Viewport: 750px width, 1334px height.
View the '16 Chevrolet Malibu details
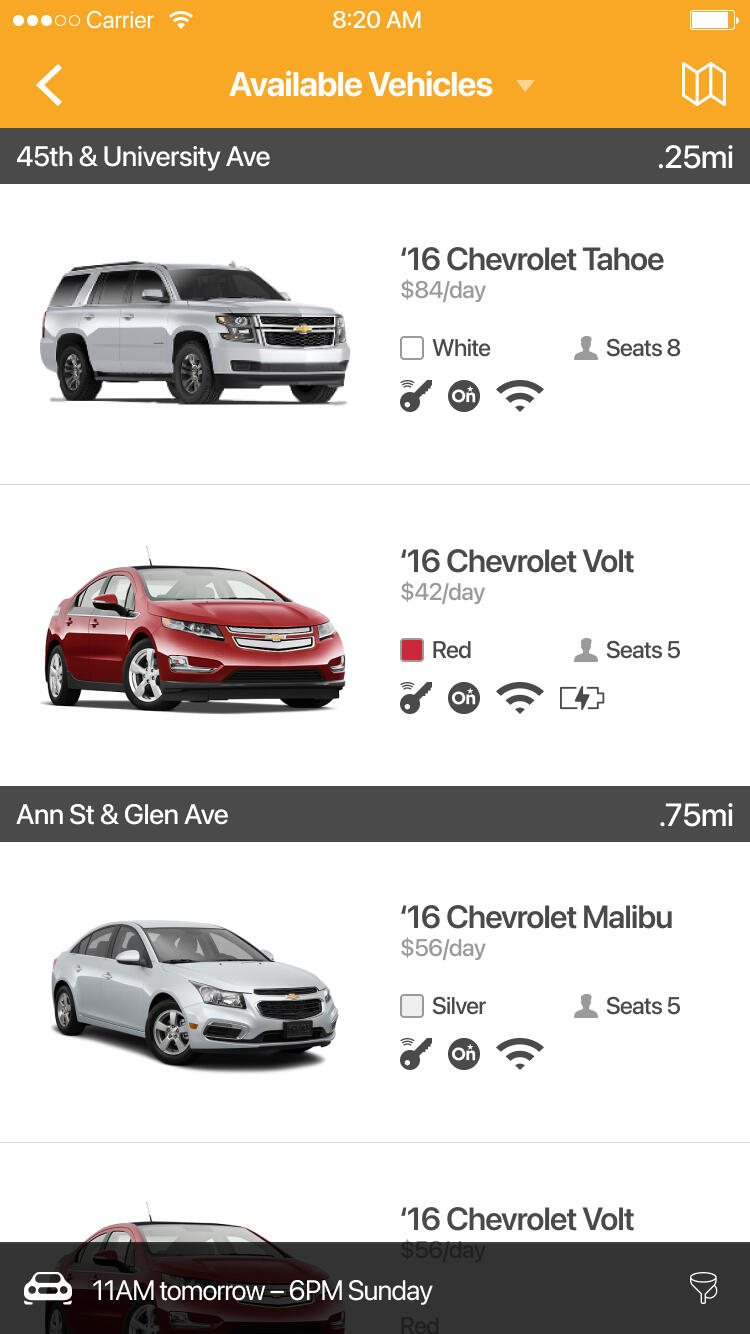pyautogui.click(x=535, y=918)
